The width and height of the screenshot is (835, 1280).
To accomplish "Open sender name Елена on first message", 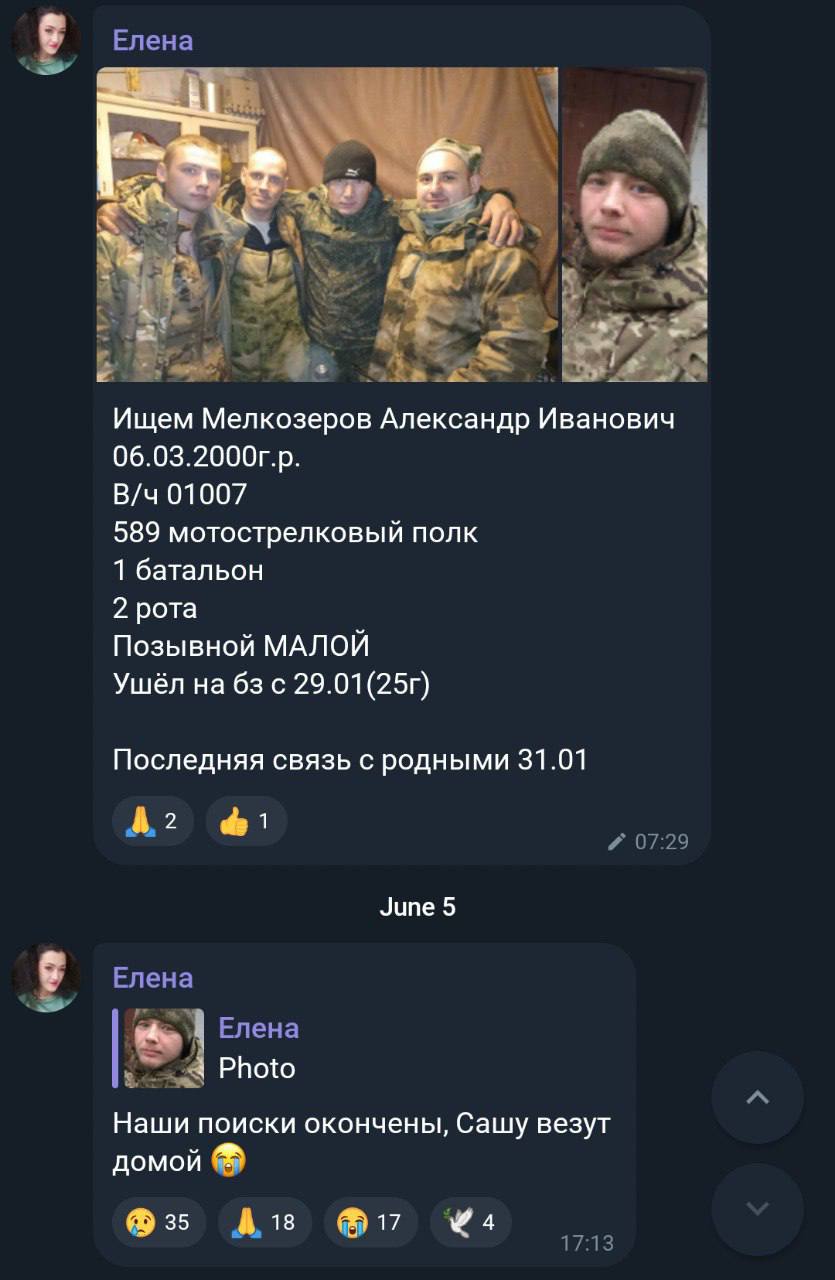I will tap(153, 40).
